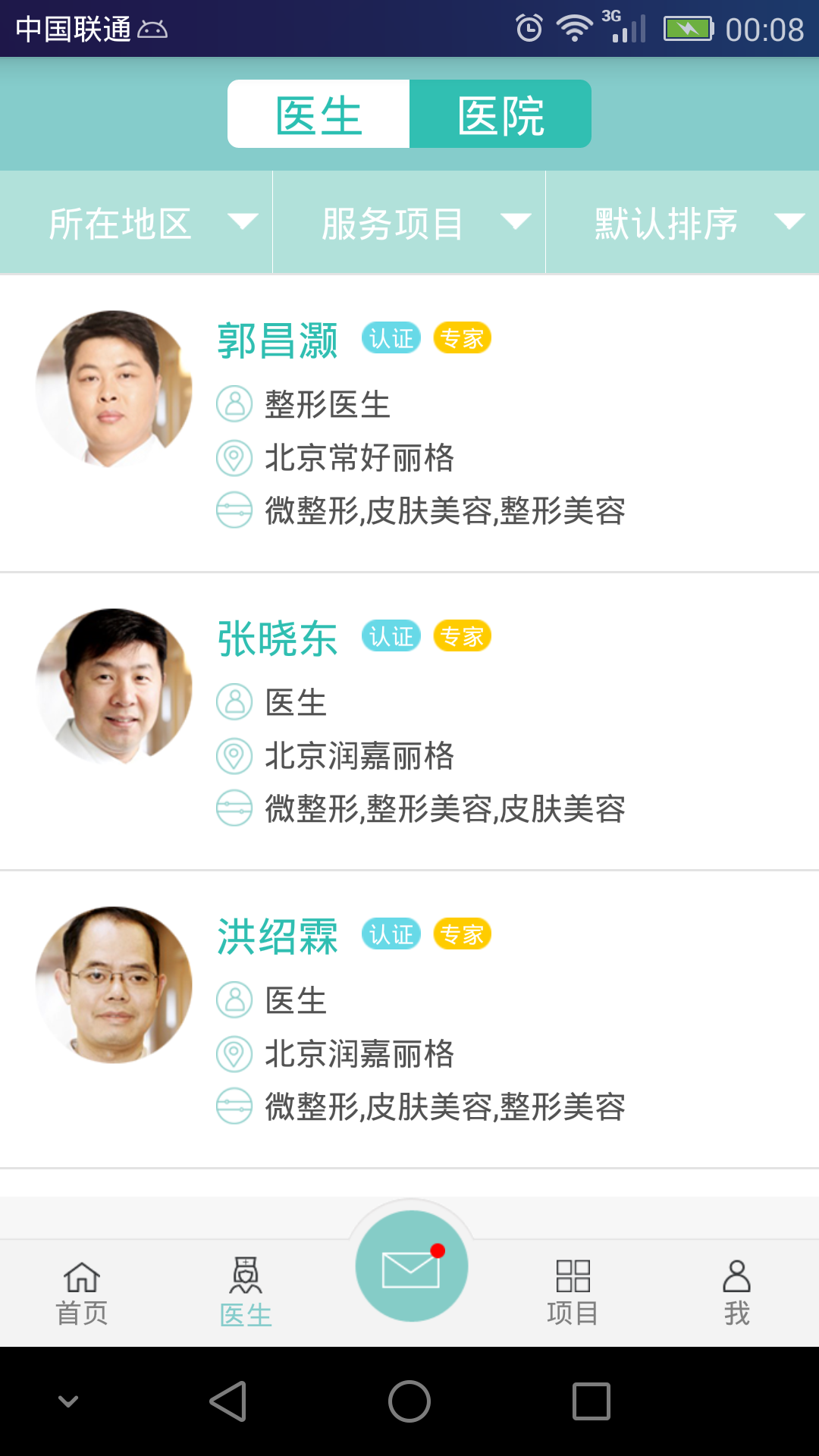The image size is (819, 1456).
Task: Open the 默认排序 sorting dropdown
Action: [x=682, y=223]
